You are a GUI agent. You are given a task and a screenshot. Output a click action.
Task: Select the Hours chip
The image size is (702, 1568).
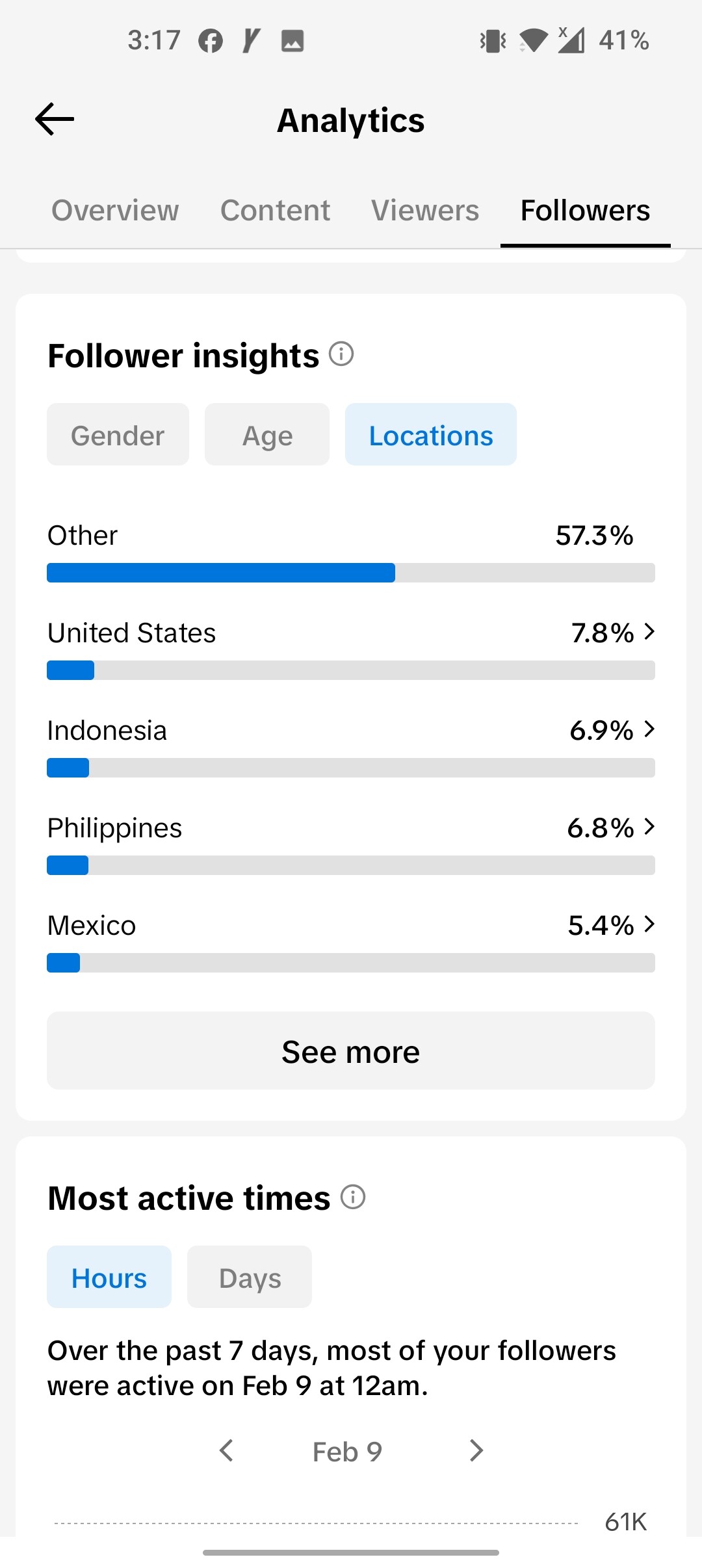(109, 1277)
